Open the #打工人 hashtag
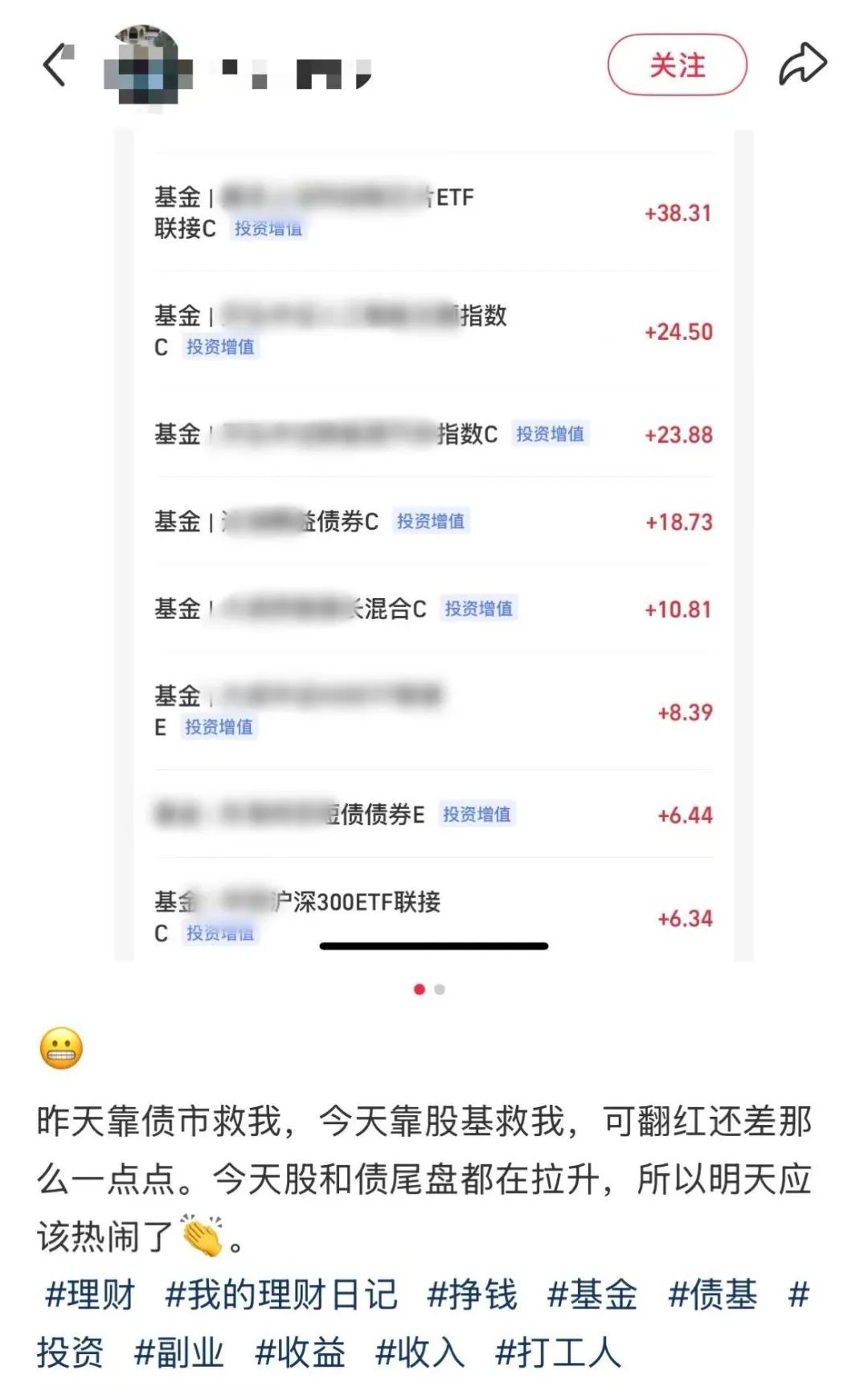The width and height of the screenshot is (868, 1395). coord(559,1352)
